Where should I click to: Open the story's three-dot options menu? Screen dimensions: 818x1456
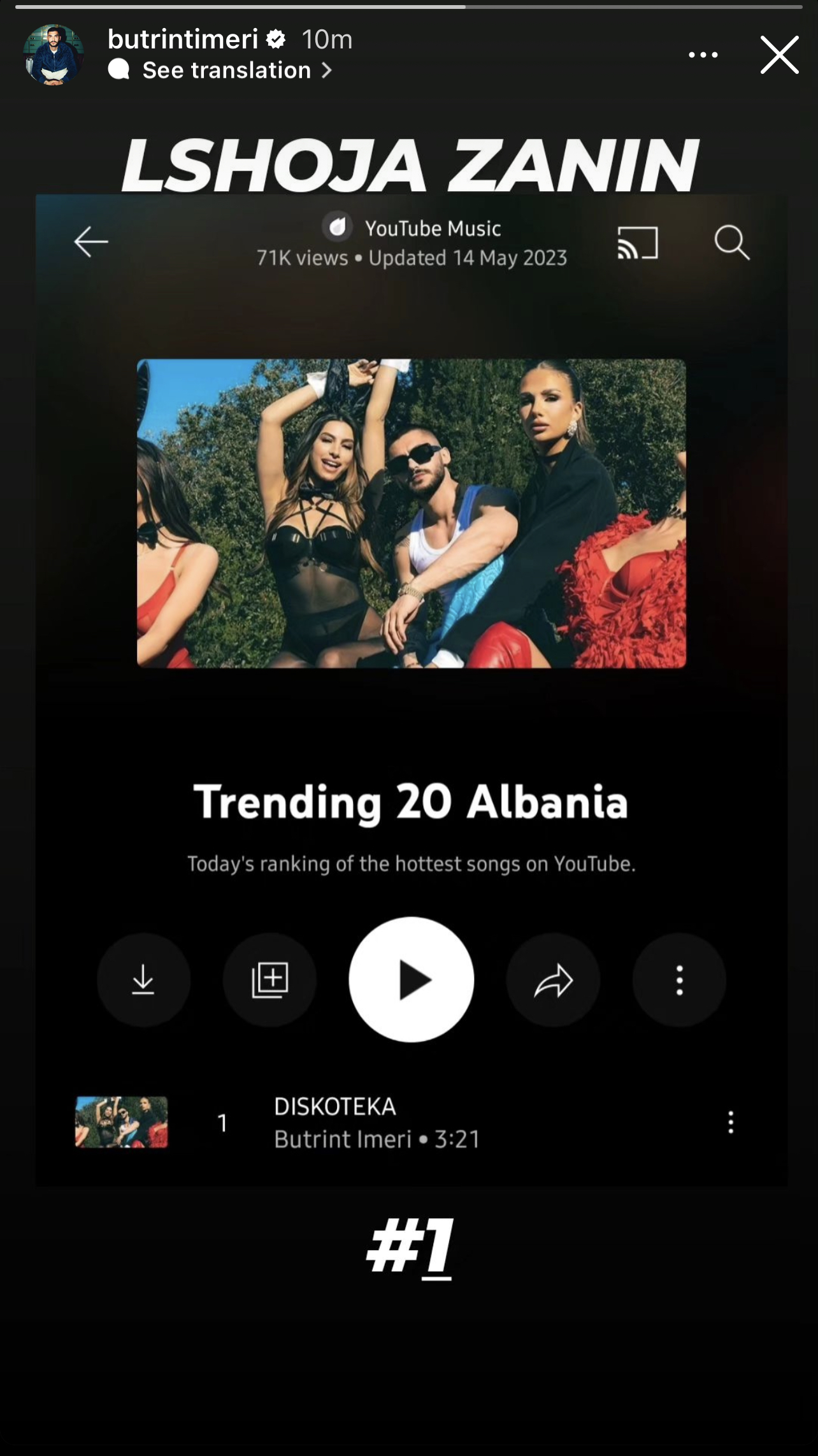click(703, 55)
